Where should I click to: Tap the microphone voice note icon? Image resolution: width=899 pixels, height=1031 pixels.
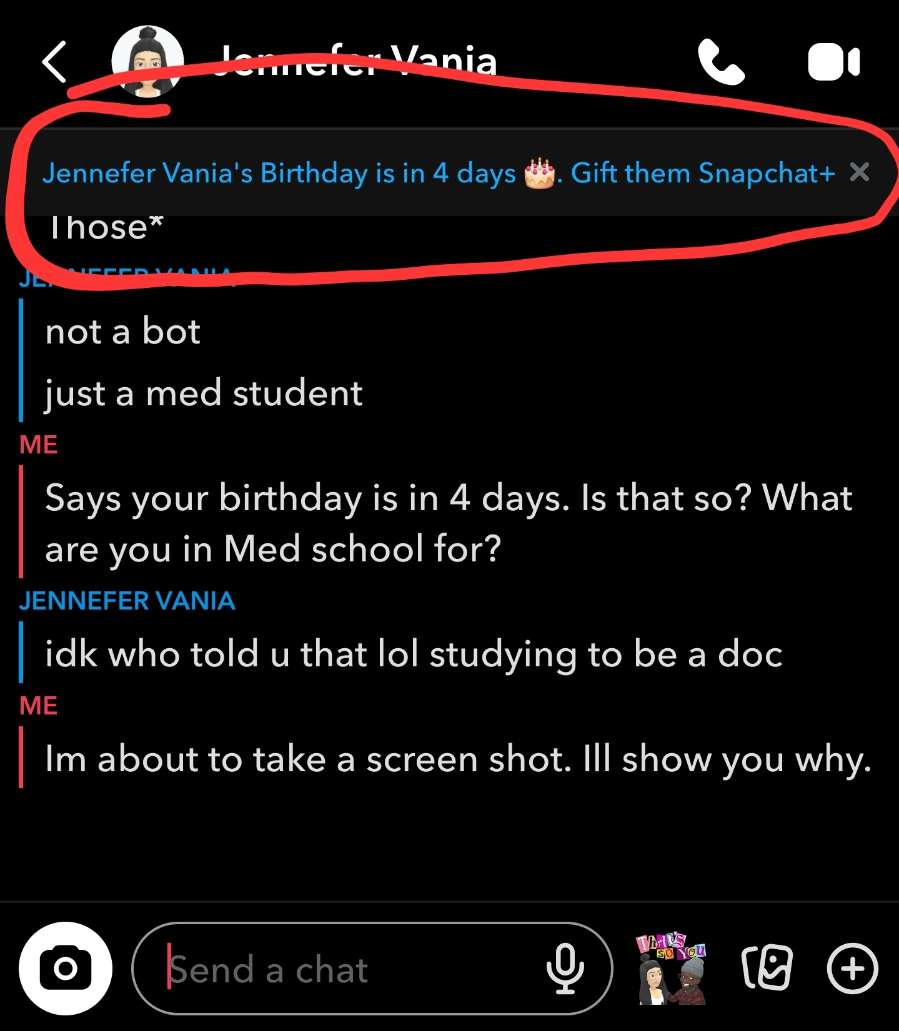[x=565, y=968]
